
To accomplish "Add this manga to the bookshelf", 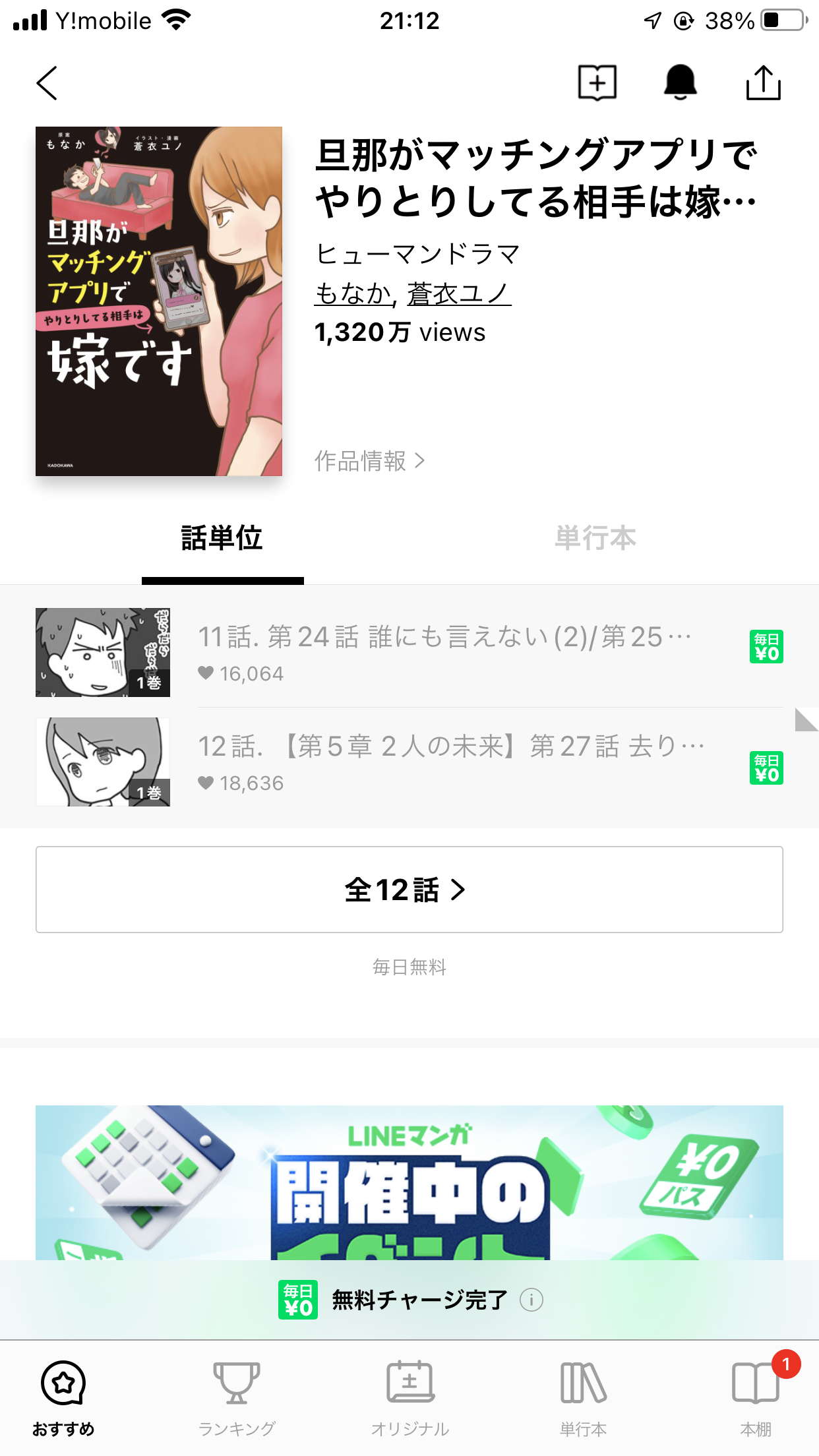I will [597, 82].
